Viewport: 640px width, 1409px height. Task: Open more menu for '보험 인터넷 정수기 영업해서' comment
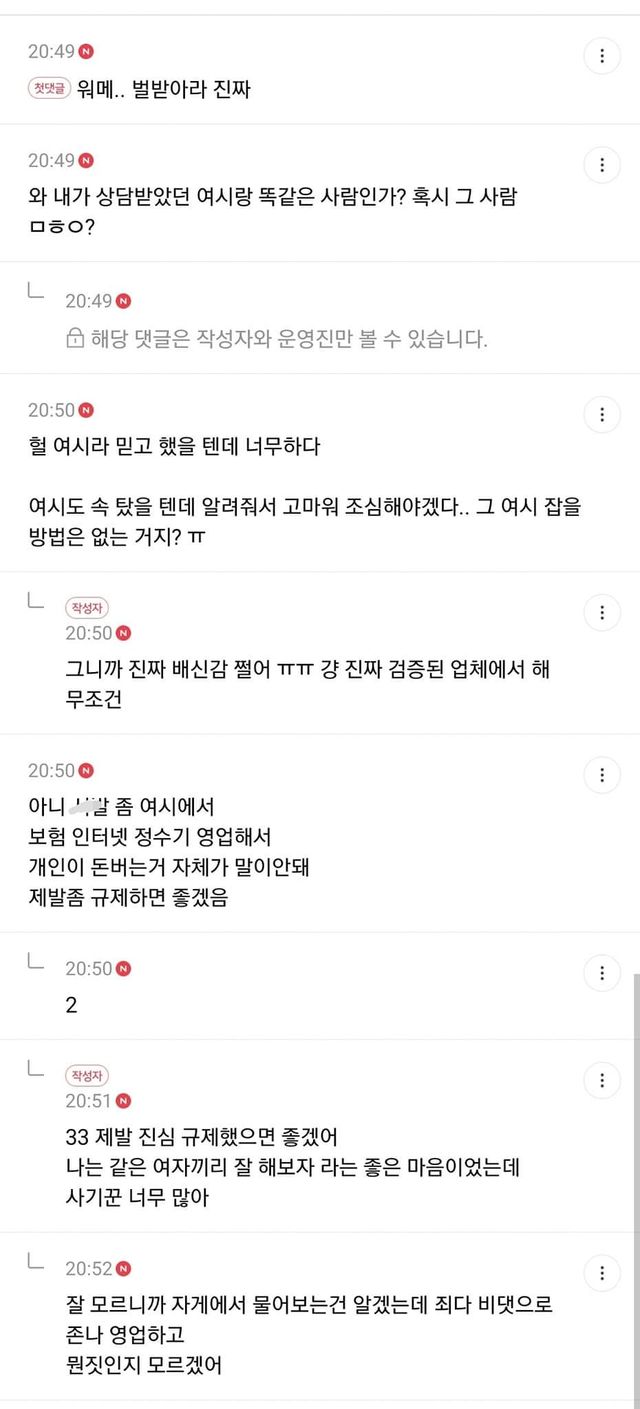coord(602,774)
